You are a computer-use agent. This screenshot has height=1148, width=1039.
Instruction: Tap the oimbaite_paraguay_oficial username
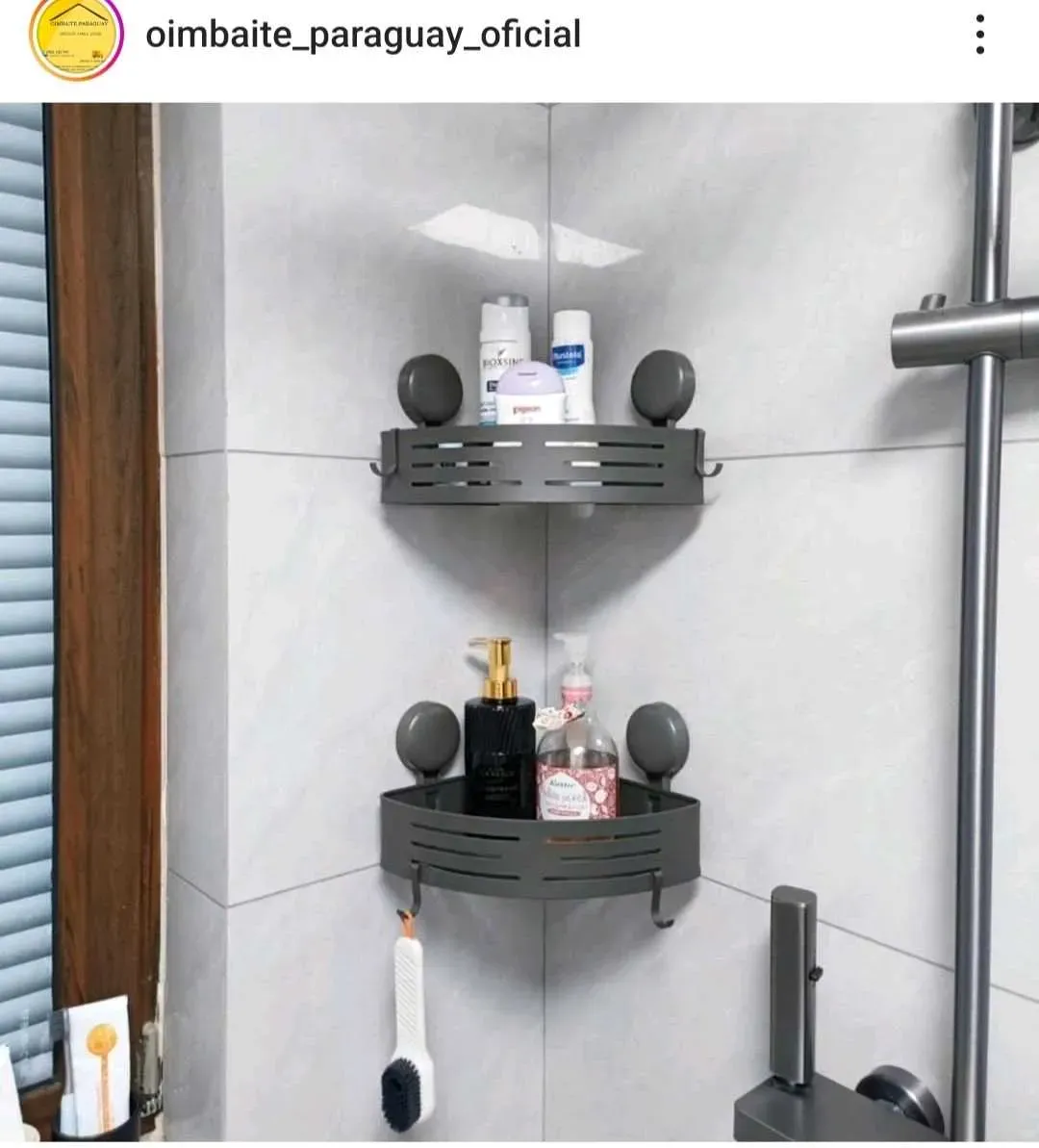363,36
